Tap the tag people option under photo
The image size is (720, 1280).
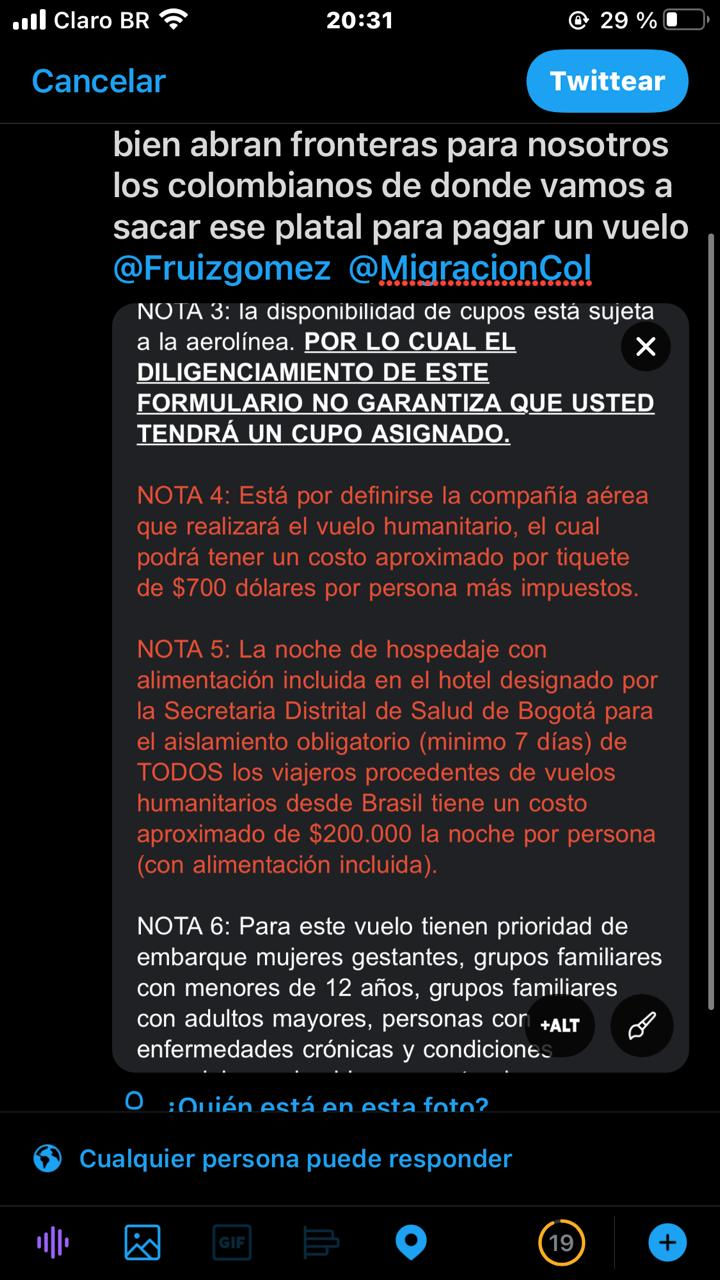click(x=307, y=1103)
